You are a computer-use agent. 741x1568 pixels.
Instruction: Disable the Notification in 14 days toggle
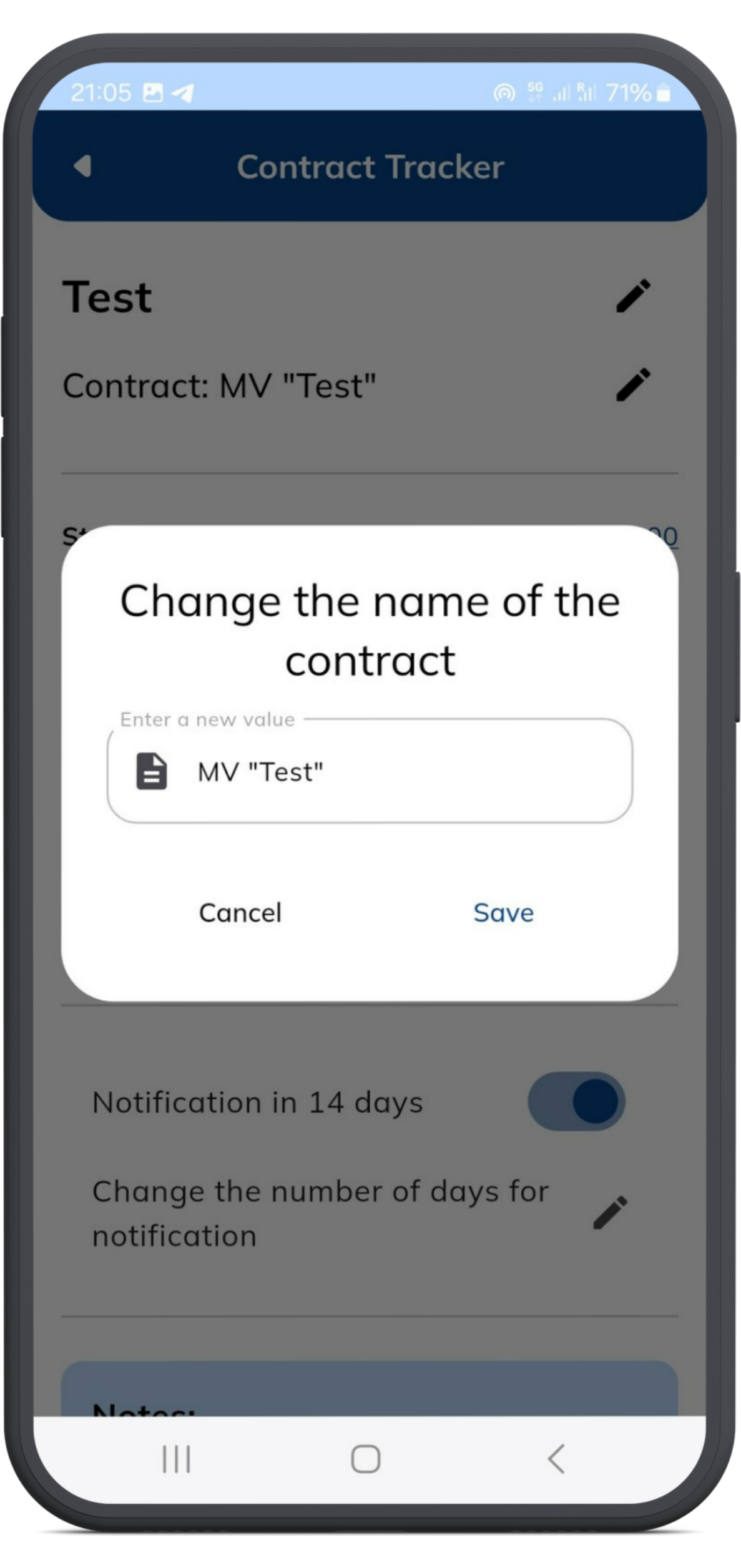pyautogui.click(x=576, y=1101)
